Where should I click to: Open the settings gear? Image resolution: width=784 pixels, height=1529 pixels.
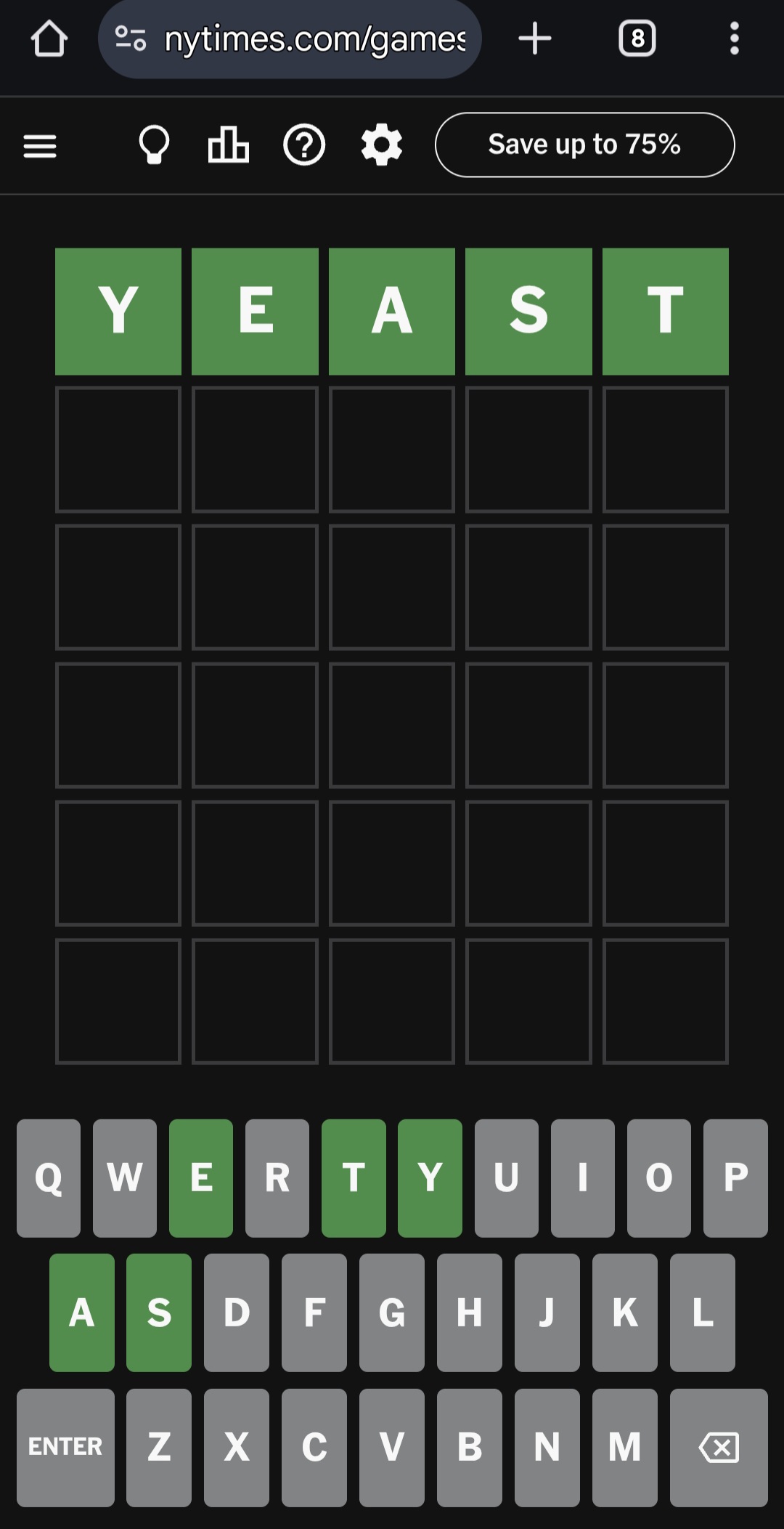click(382, 145)
